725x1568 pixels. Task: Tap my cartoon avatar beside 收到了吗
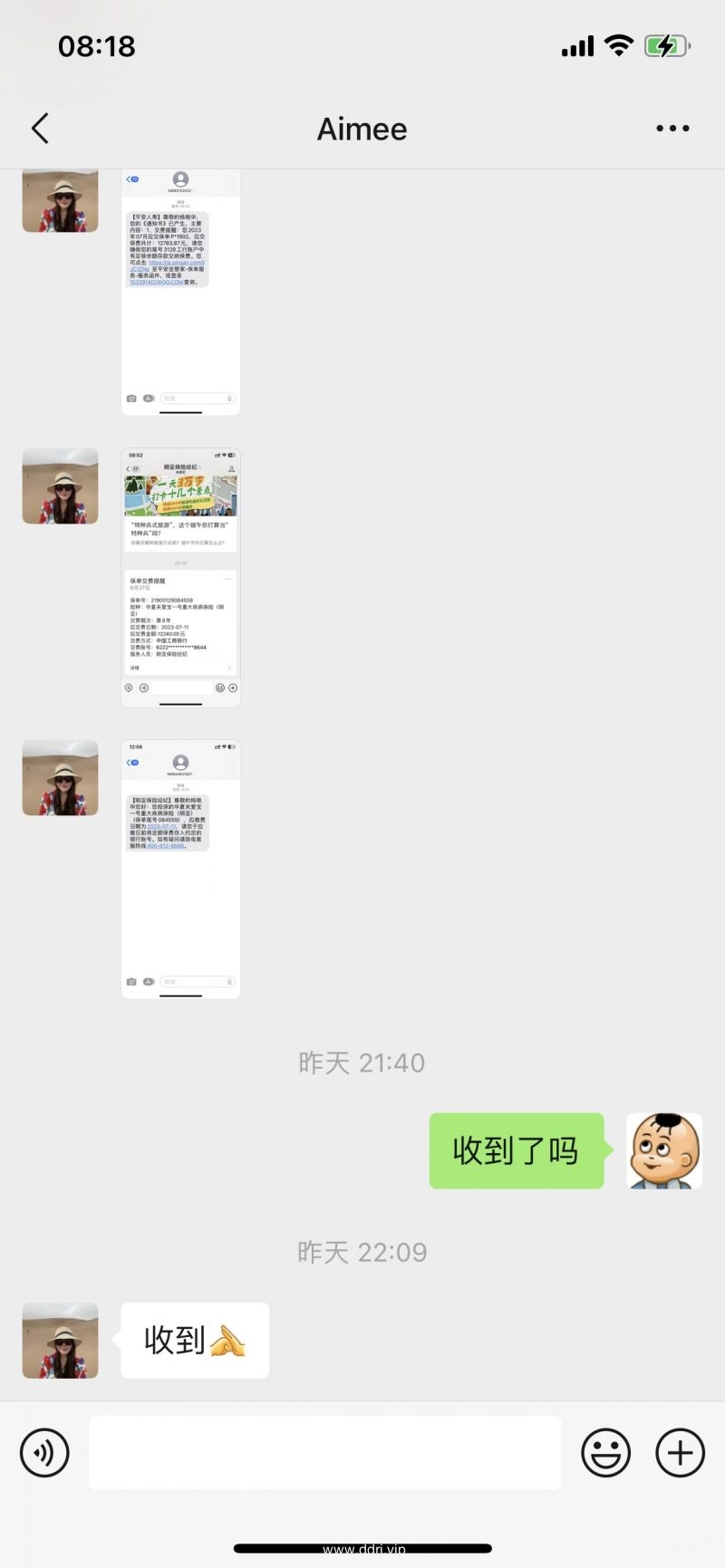[663, 1150]
